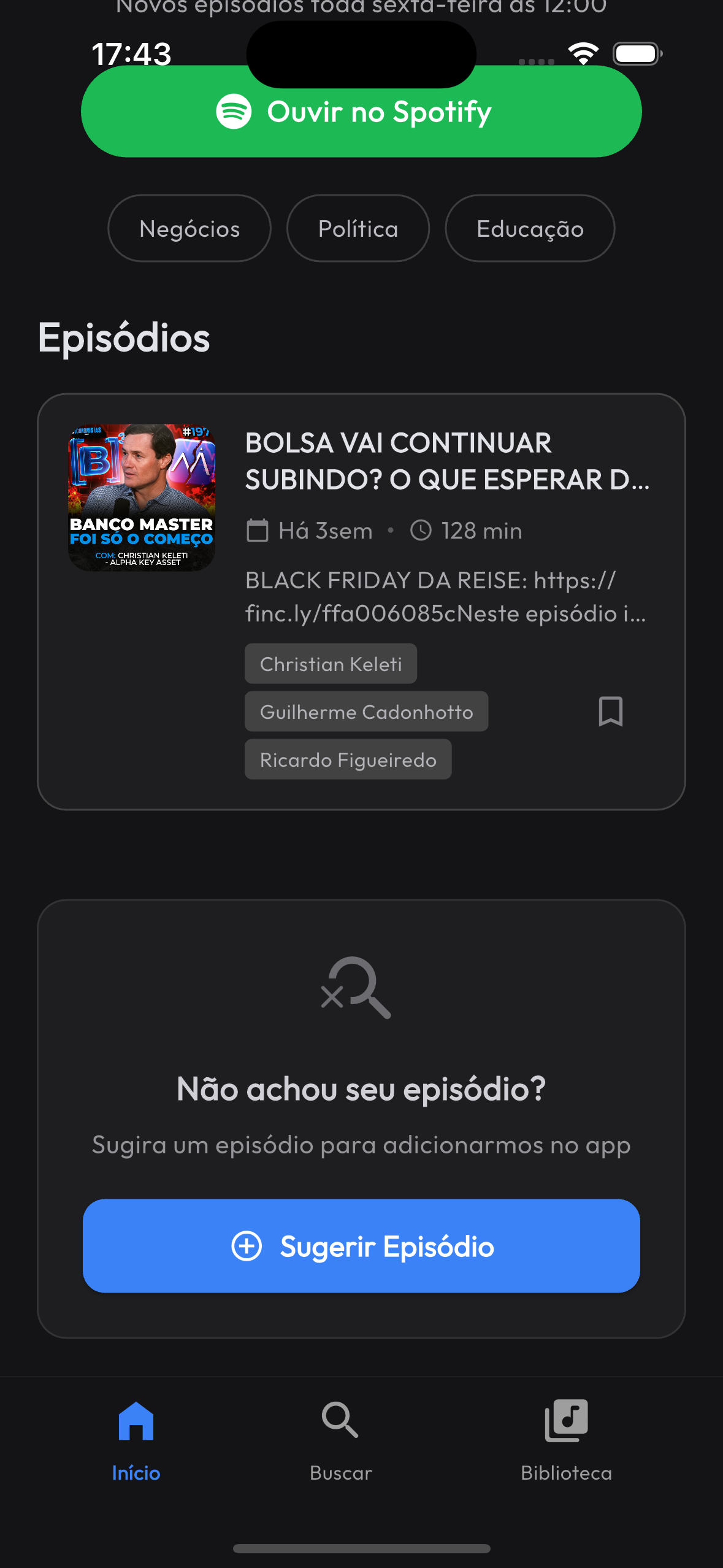The width and height of the screenshot is (723, 1568).
Task: Toggle the Negócios filter chip
Action: (x=189, y=228)
